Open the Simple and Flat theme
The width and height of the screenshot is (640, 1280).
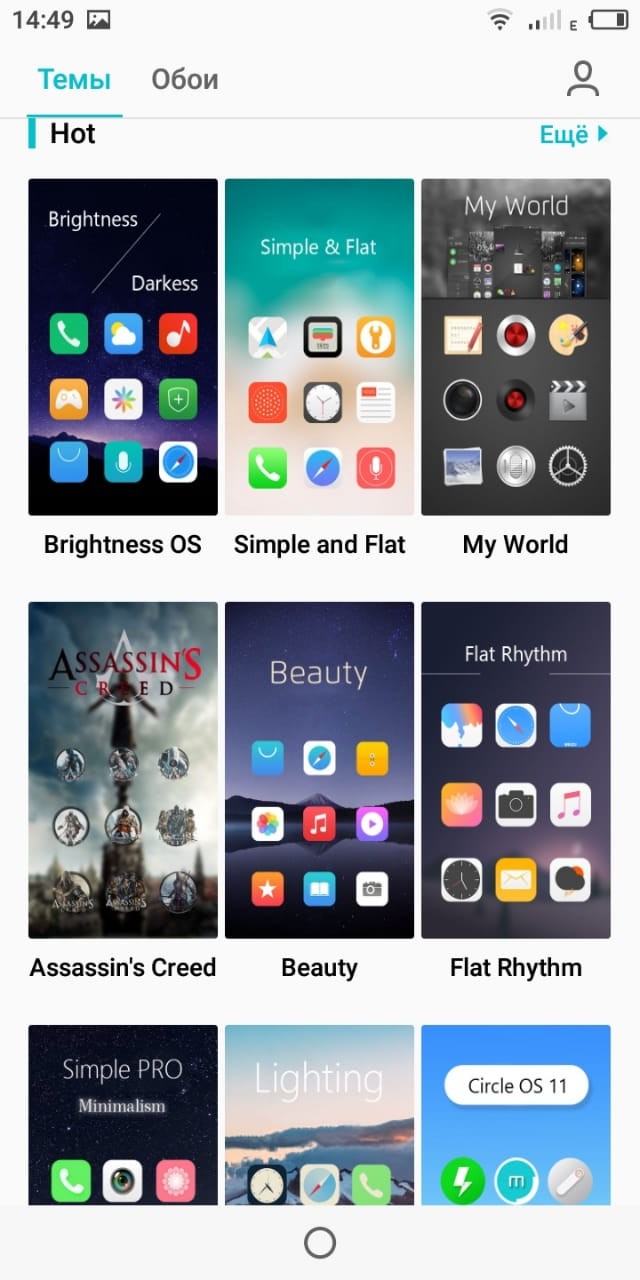coord(319,347)
